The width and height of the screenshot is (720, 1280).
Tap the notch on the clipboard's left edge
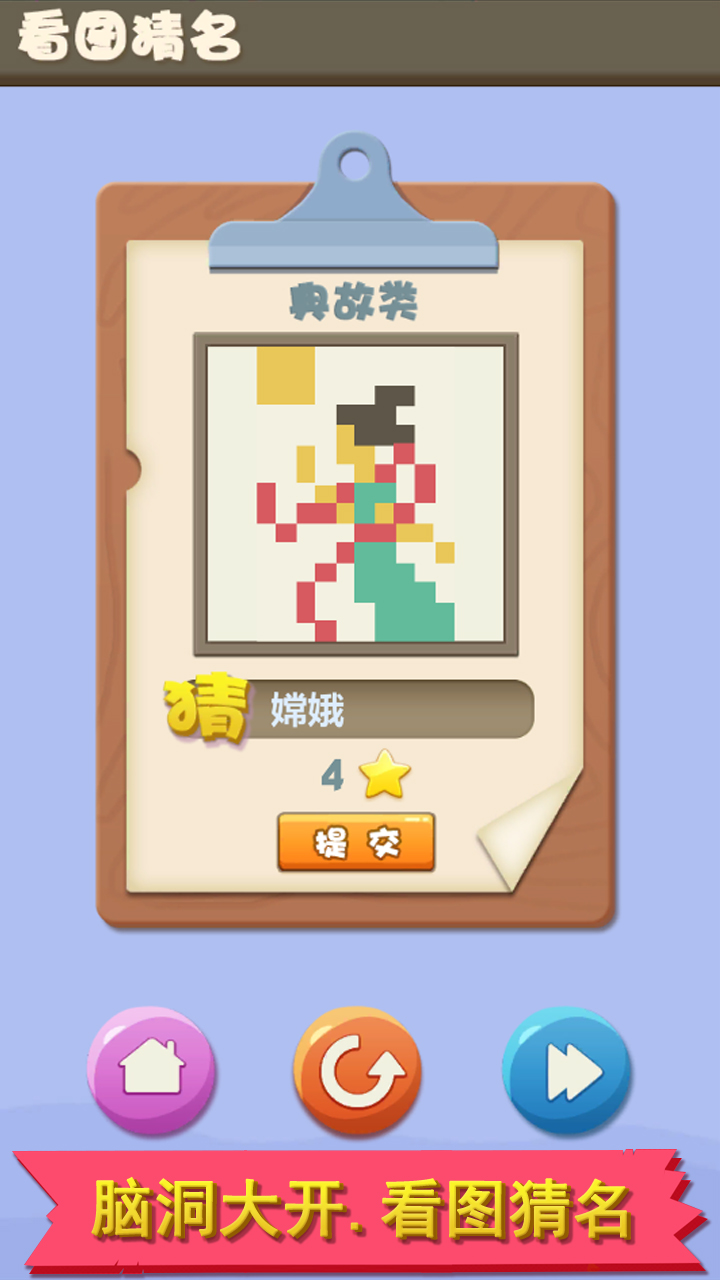tap(133, 467)
